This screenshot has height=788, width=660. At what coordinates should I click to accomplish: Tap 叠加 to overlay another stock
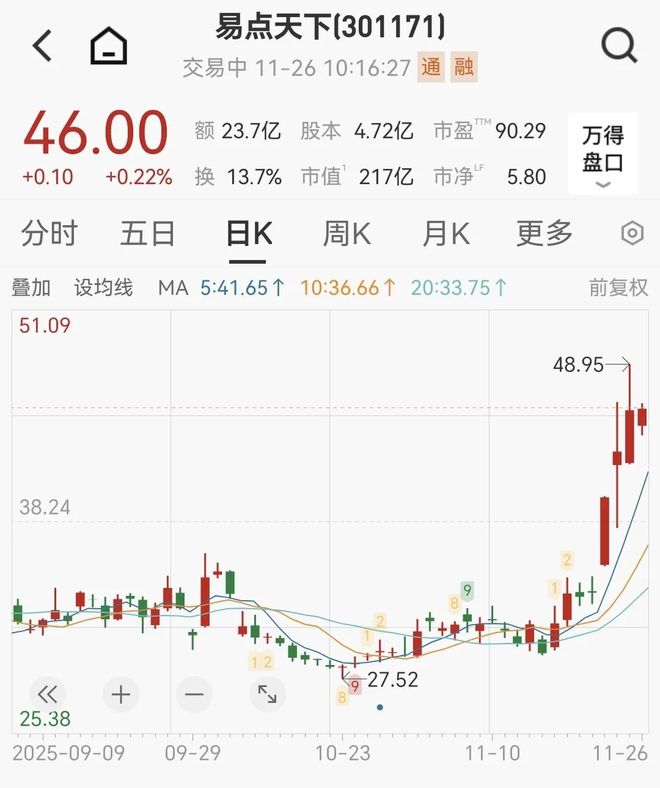click(x=31, y=288)
